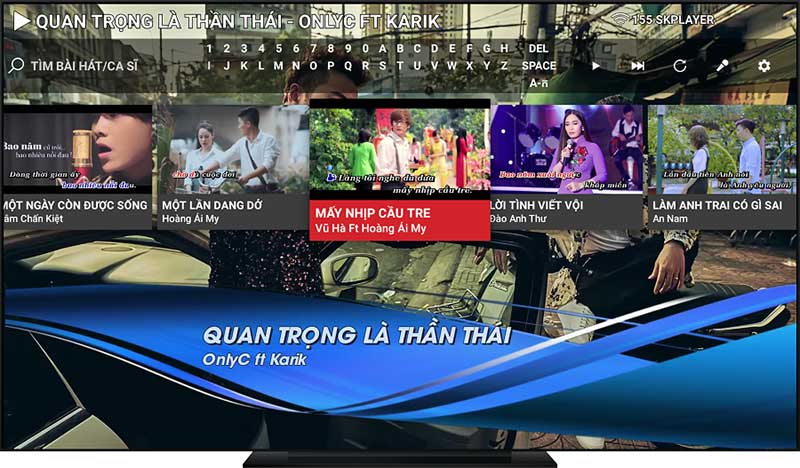The image size is (800, 468).
Task: Tap the SPACE key
Action: pyautogui.click(x=538, y=66)
